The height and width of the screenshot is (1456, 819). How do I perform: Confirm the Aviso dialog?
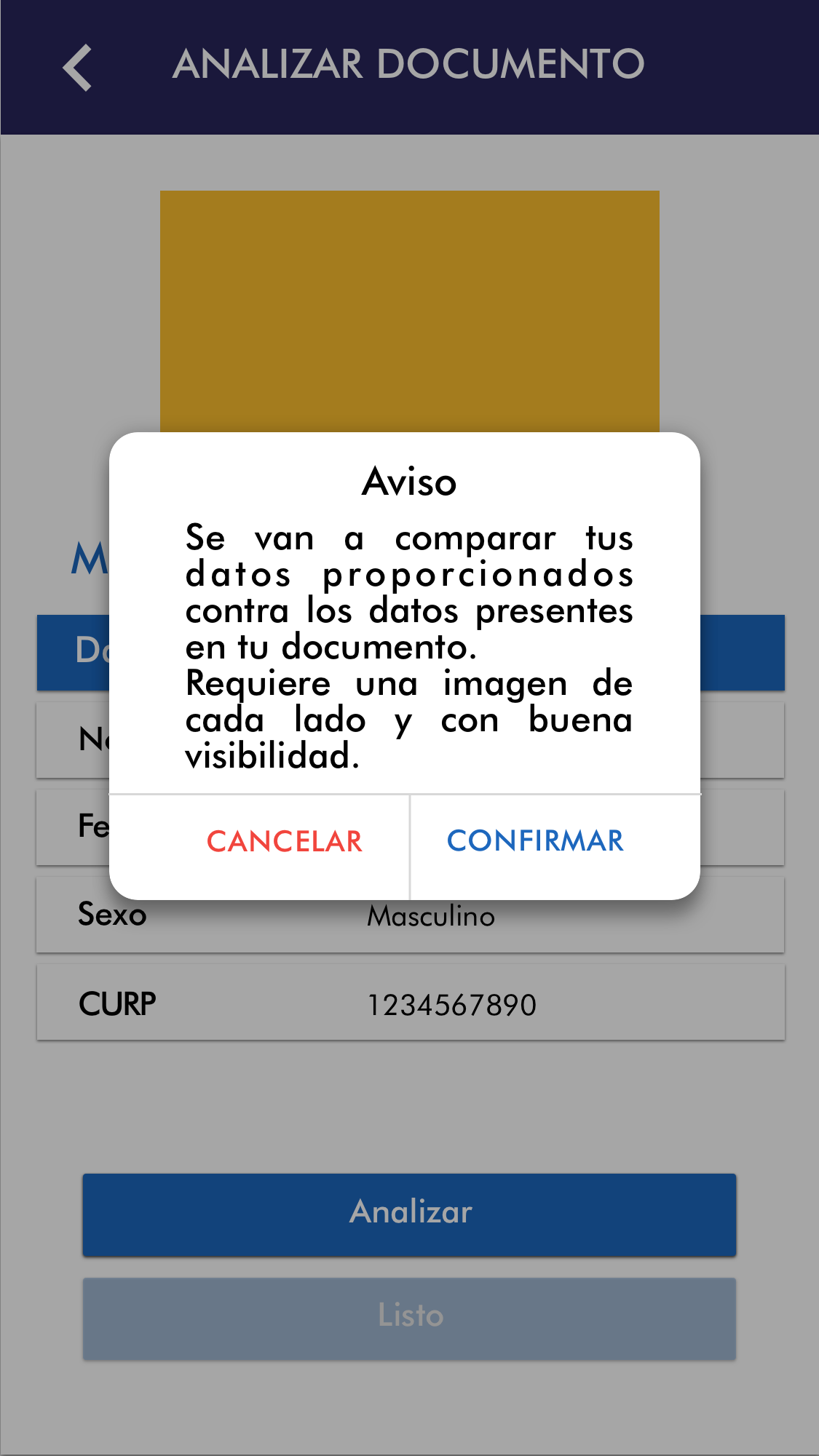535,841
